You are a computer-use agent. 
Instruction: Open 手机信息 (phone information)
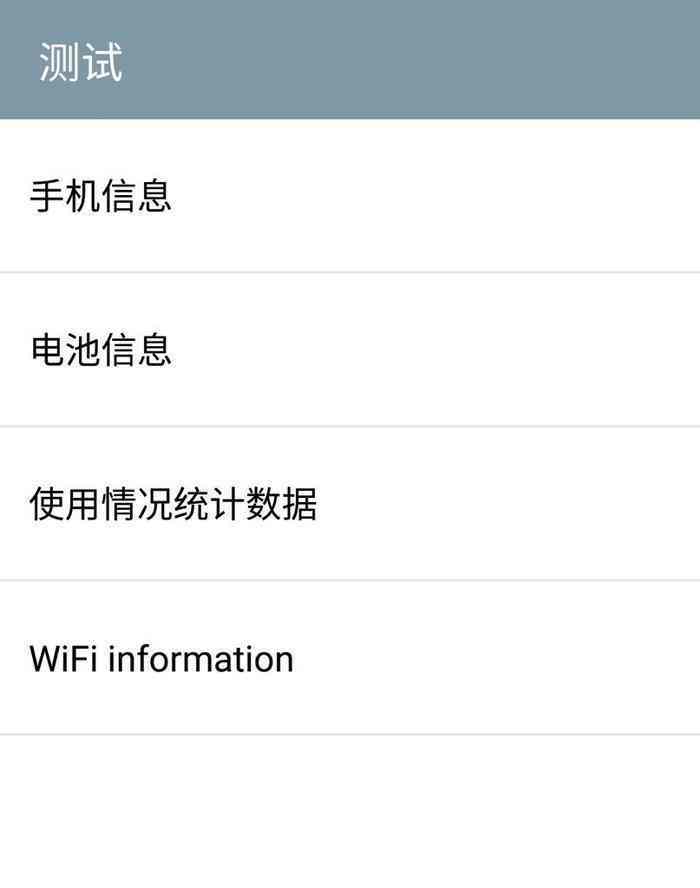click(x=100, y=195)
